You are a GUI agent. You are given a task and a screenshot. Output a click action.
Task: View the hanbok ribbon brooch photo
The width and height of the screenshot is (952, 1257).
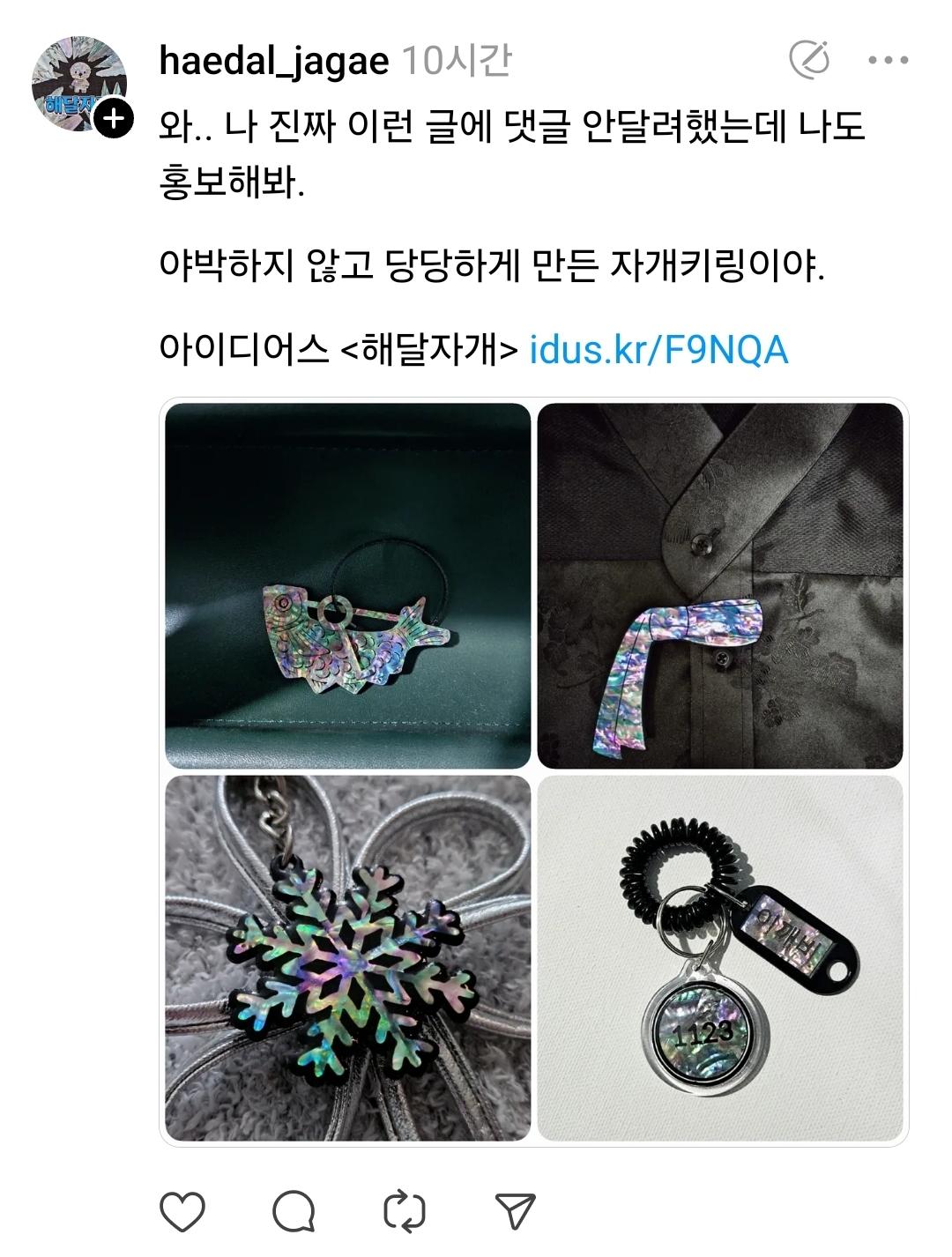coord(720,586)
